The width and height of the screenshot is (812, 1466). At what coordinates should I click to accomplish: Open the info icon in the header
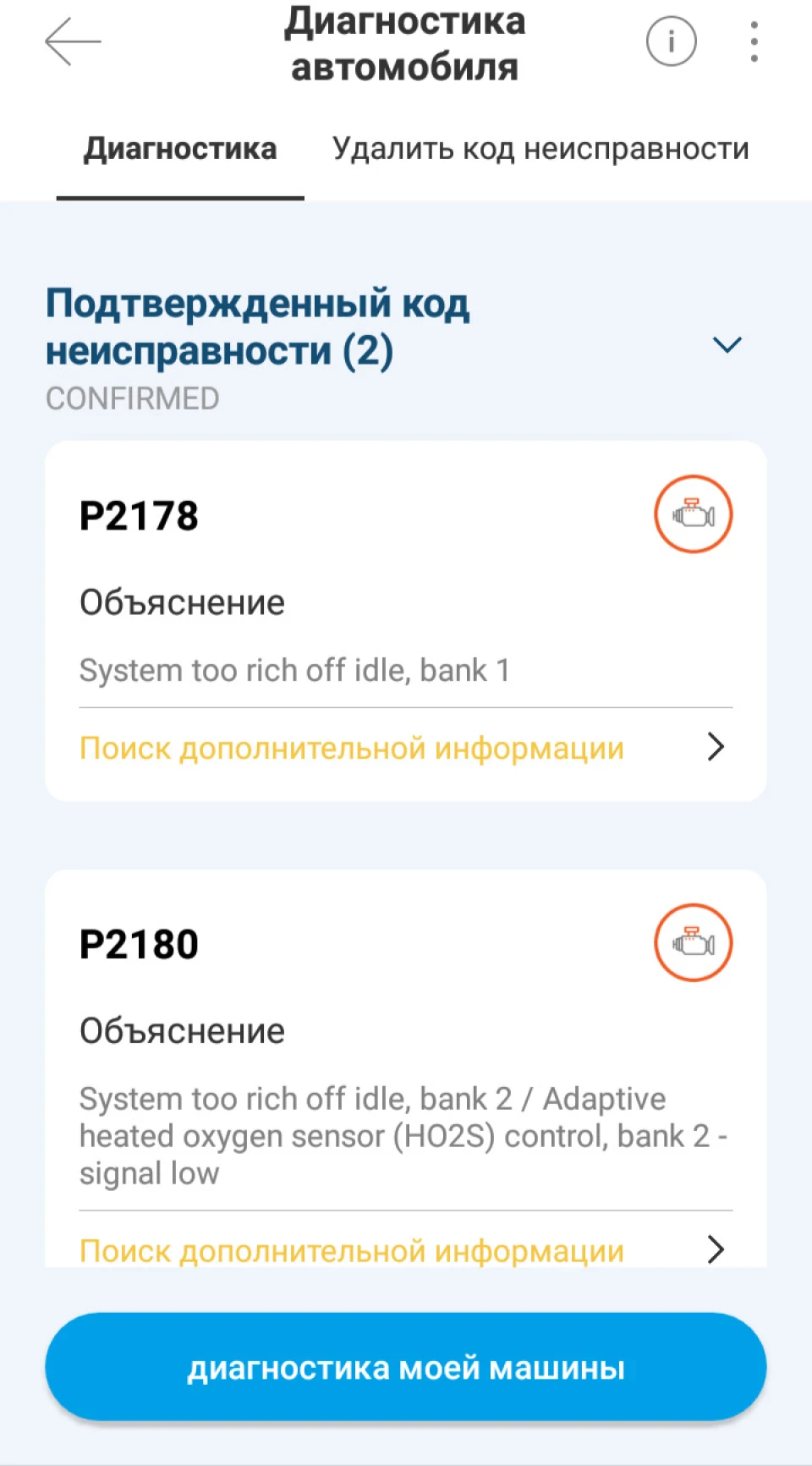click(671, 41)
